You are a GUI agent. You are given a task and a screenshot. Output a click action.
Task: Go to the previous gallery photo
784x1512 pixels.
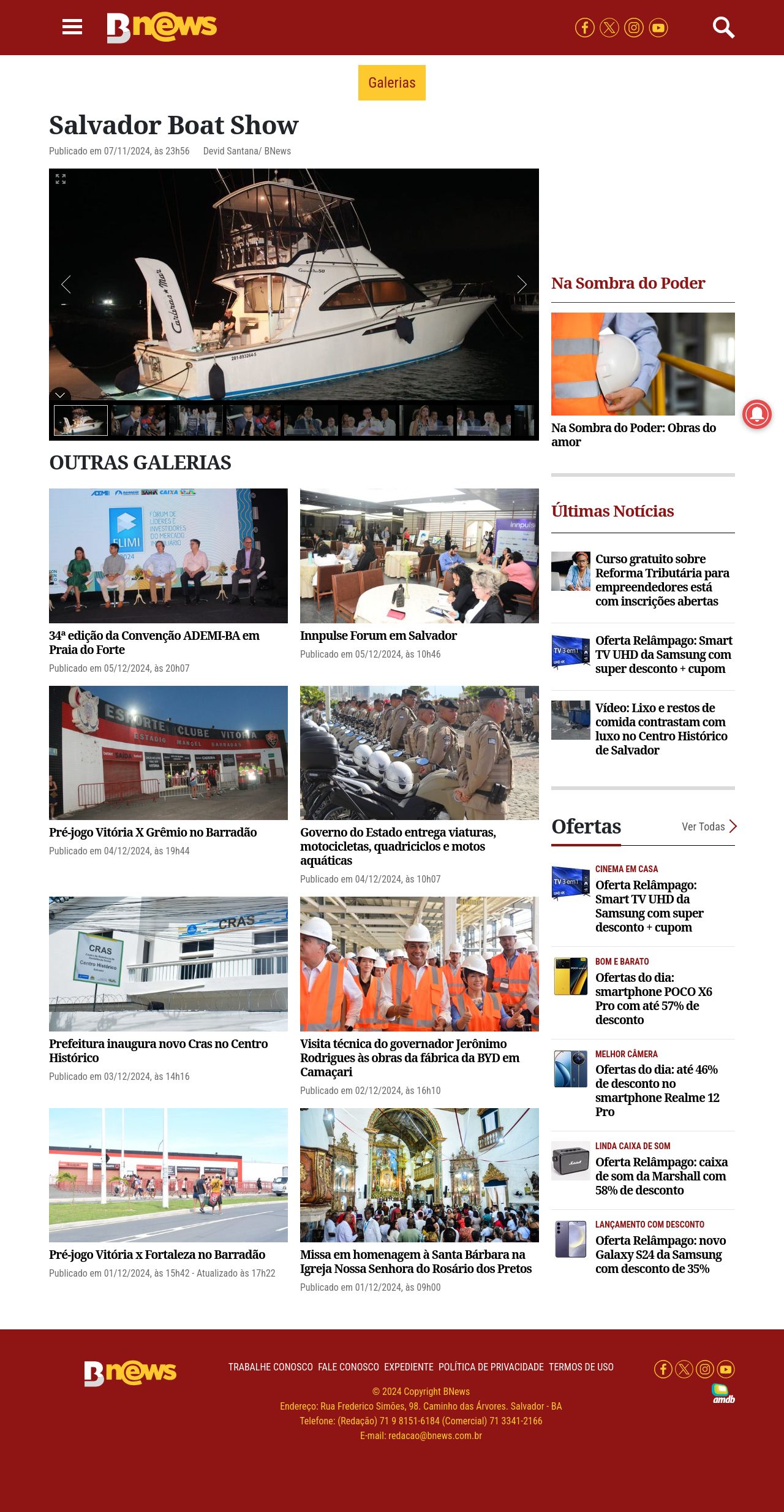pos(66,284)
